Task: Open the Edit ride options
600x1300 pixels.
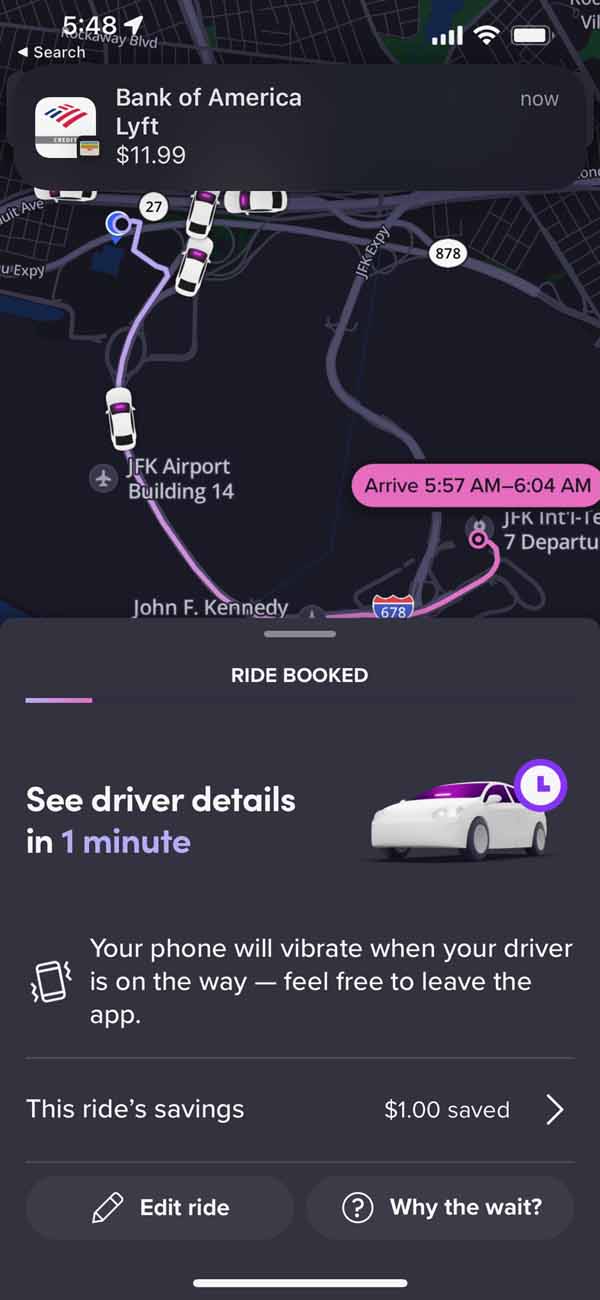Action: [160, 1207]
